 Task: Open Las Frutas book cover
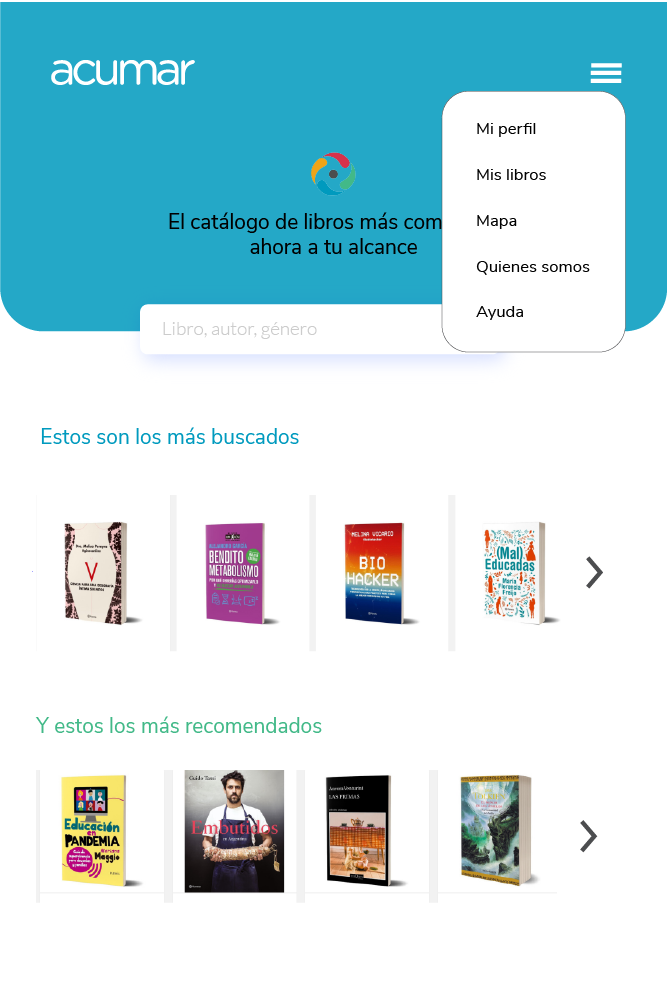pyautogui.click(x=358, y=829)
